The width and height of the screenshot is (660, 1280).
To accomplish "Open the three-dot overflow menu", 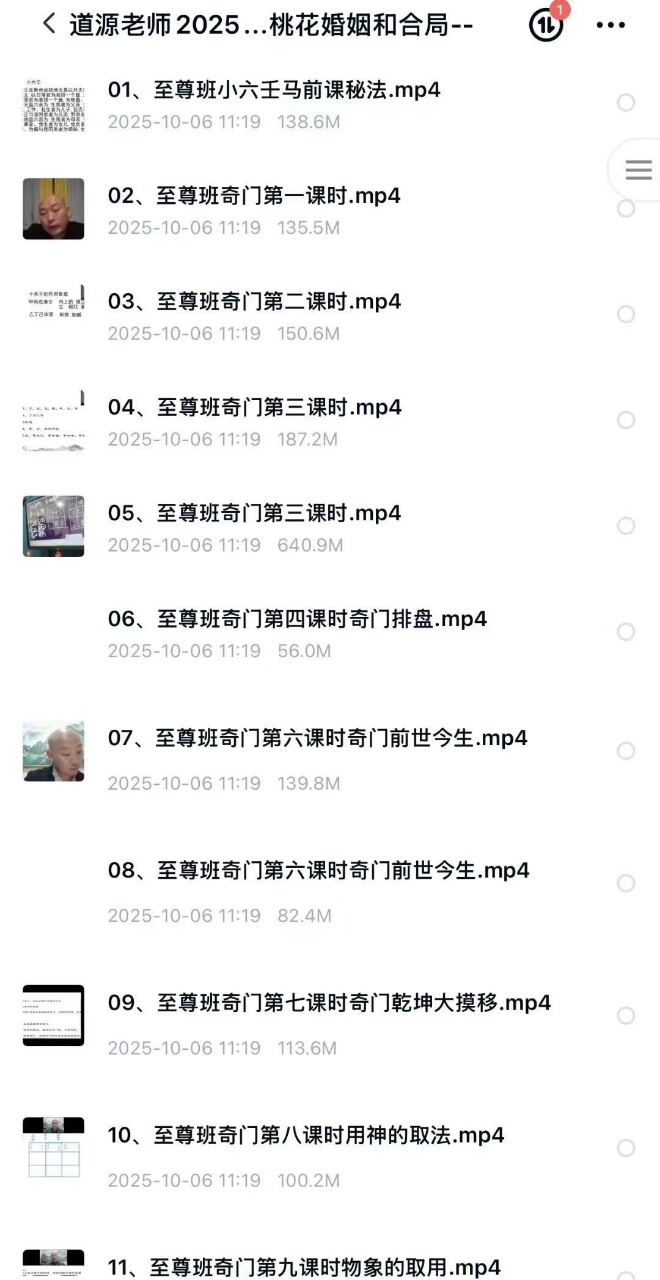I will tap(610, 26).
